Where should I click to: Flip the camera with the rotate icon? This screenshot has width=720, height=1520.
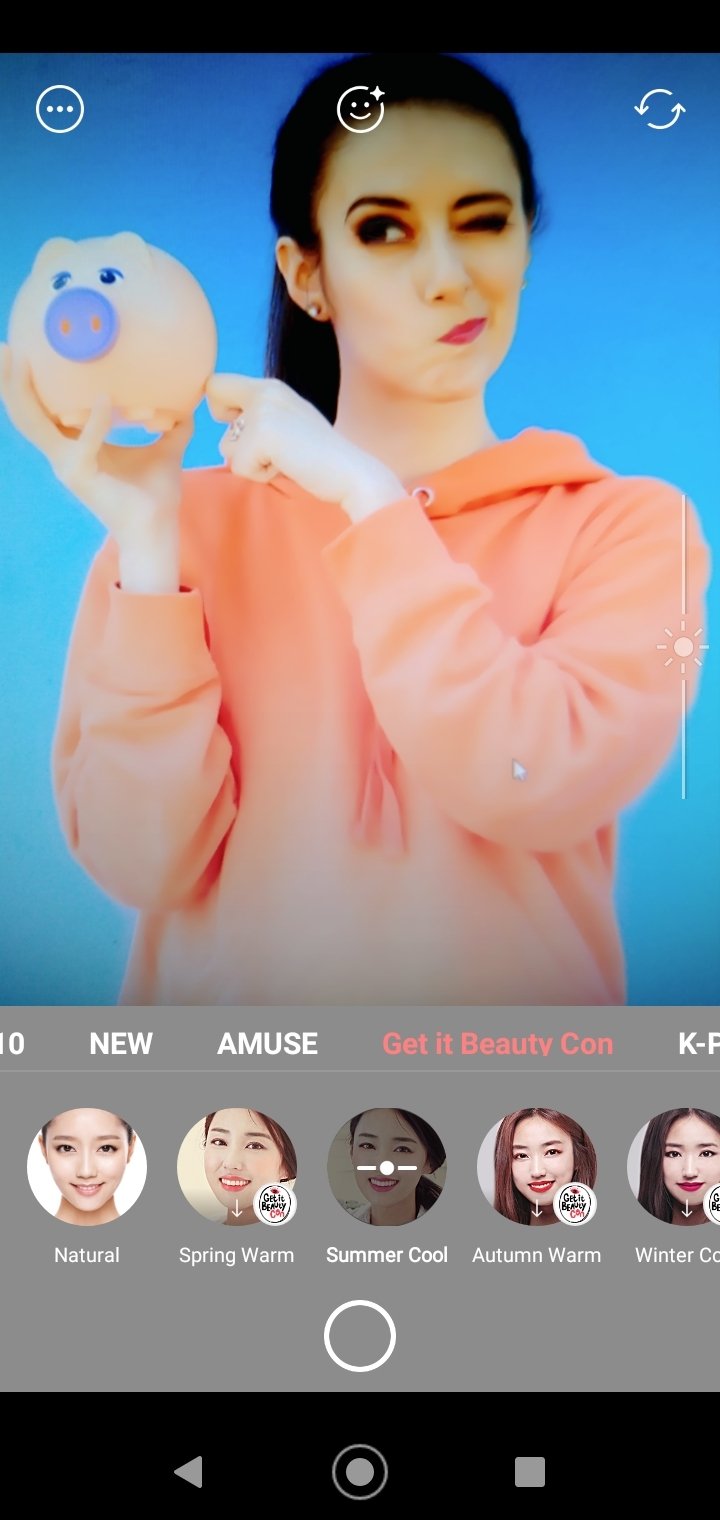(x=660, y=109)
